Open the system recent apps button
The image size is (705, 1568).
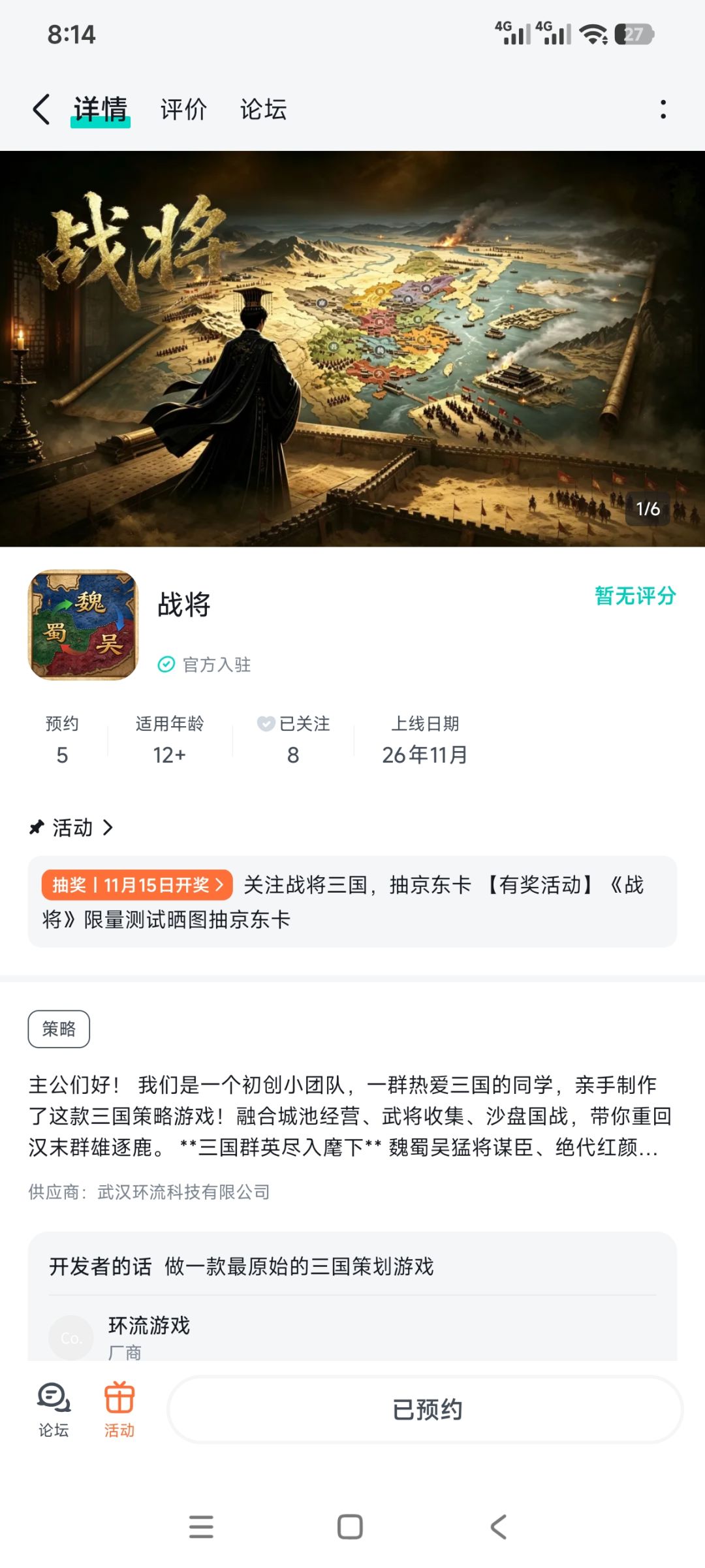(201, 1527)
